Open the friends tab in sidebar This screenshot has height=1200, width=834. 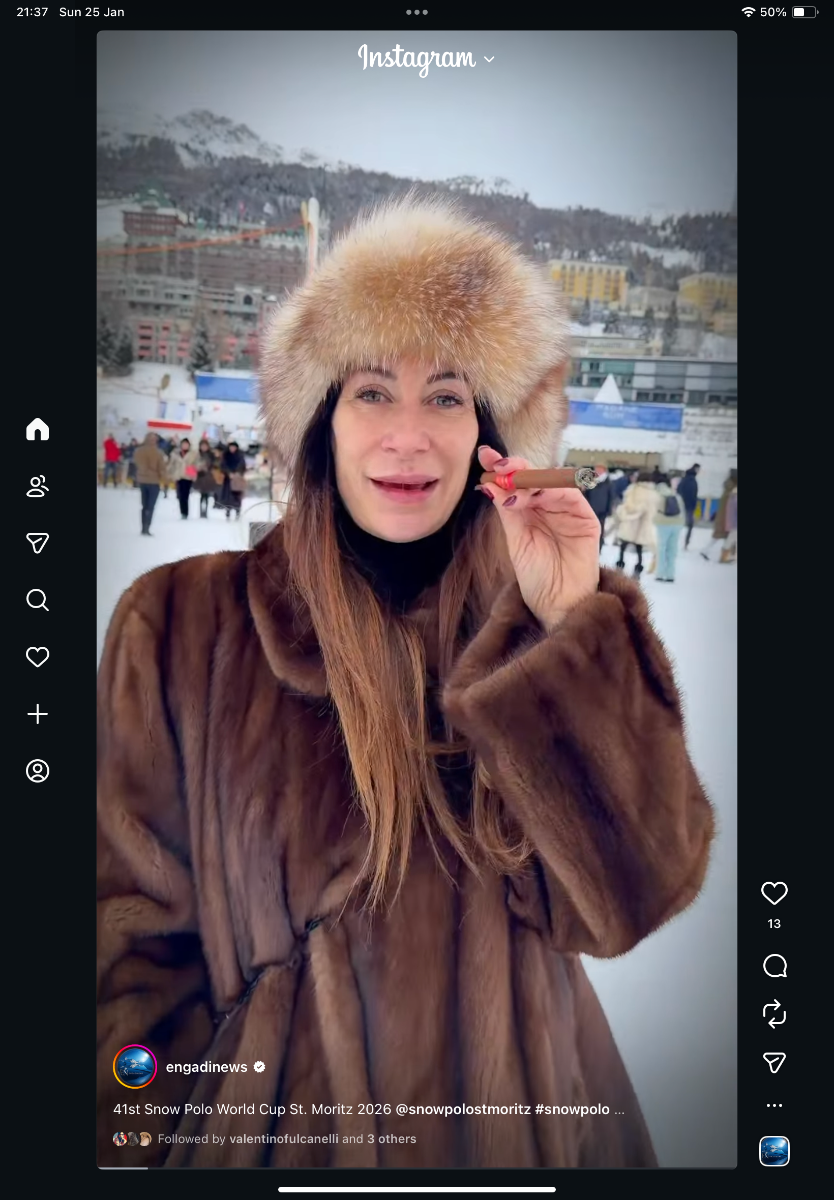coord(37,486)
